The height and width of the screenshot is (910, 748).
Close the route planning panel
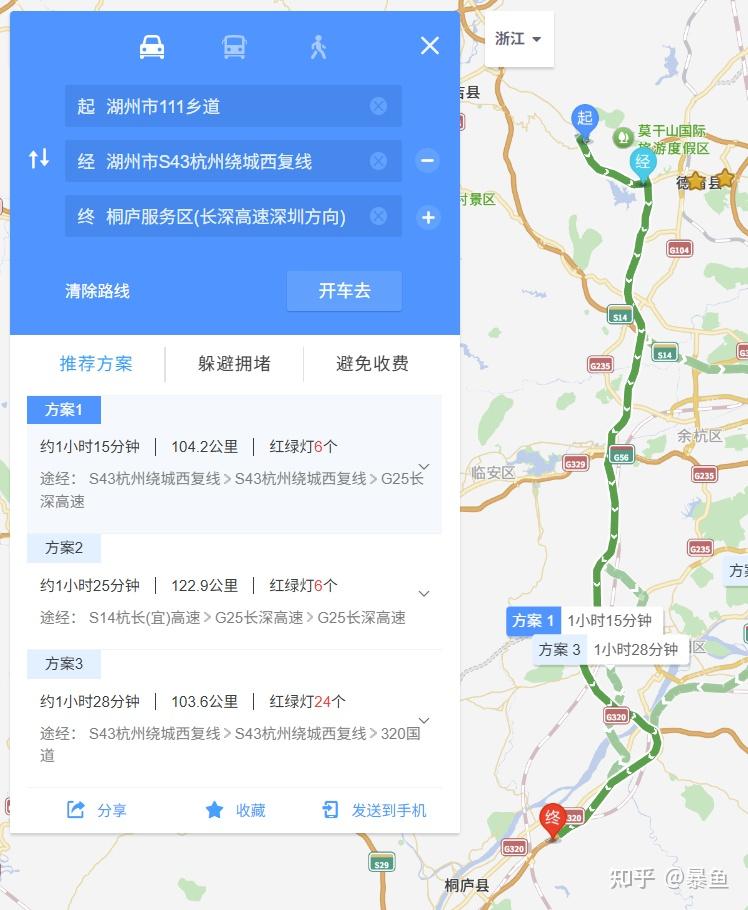(429, 45)
